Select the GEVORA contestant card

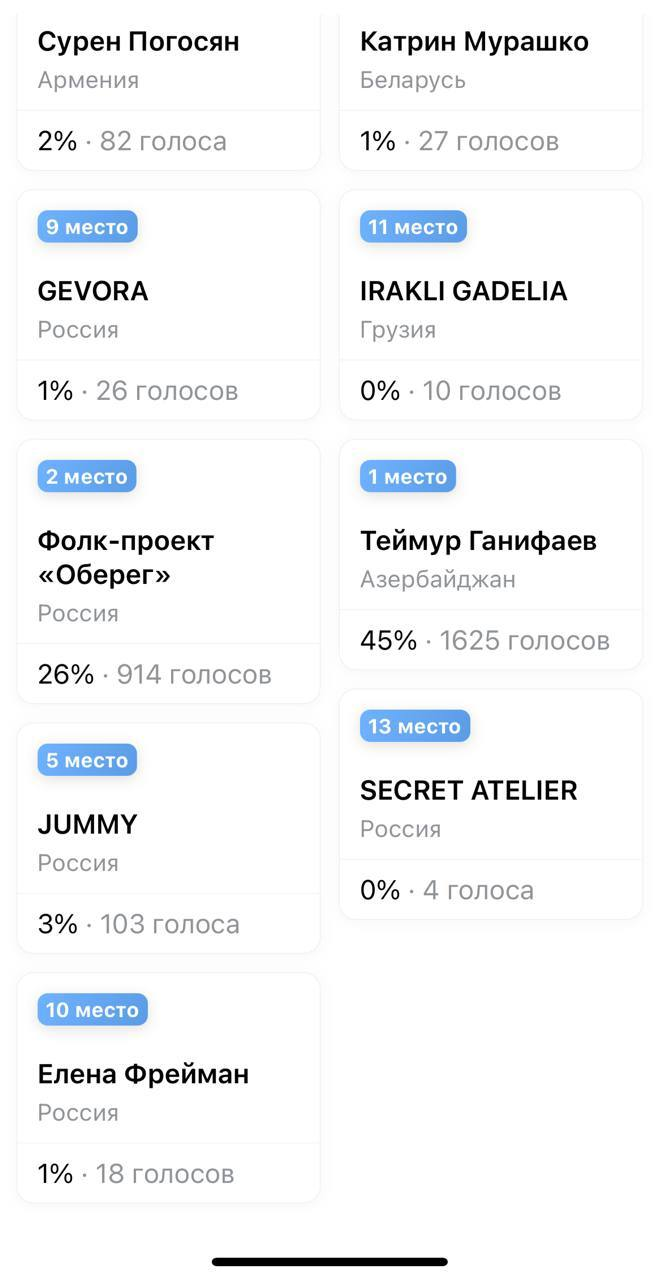pyautogui.click(x=168, y=305)
